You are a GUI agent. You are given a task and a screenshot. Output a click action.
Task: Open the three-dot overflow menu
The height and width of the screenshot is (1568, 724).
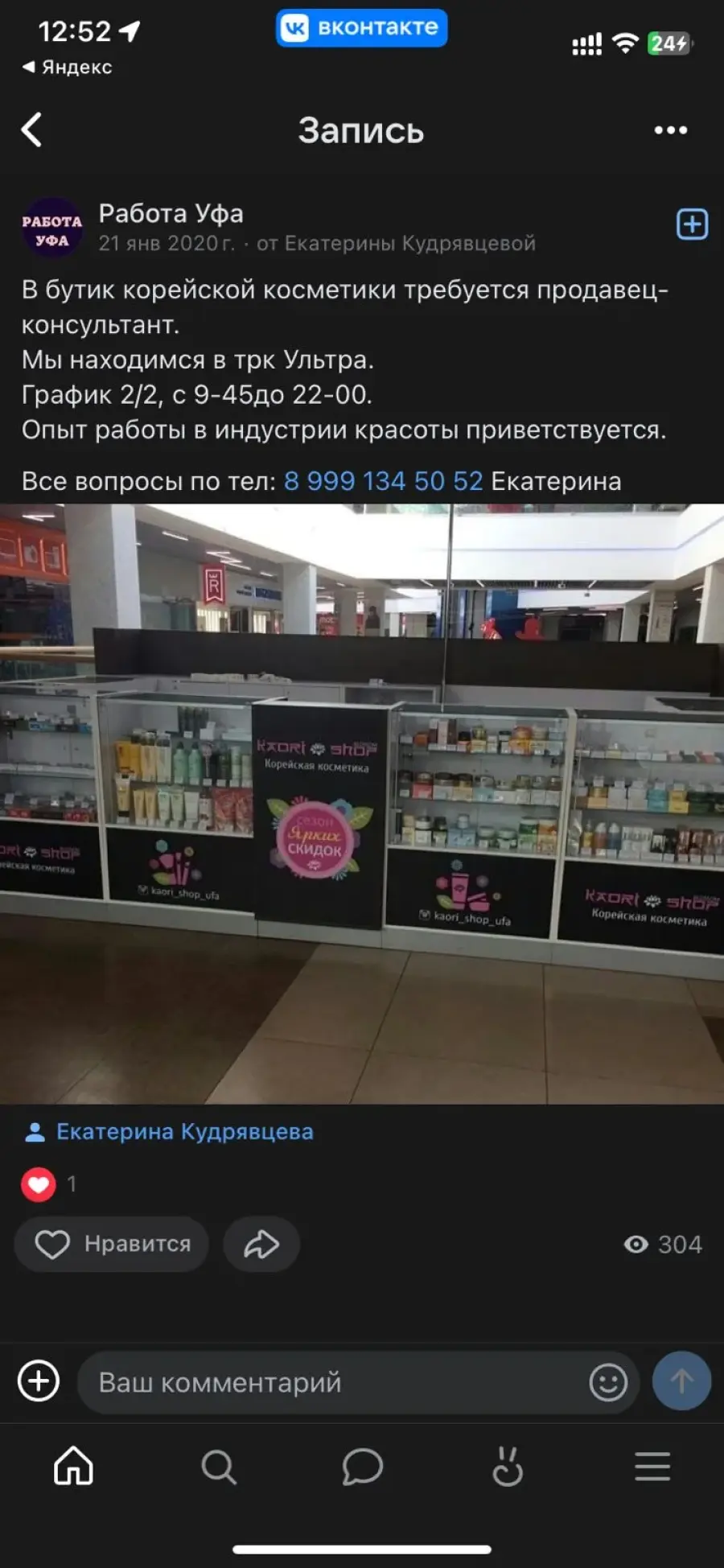tap(670, 130)
